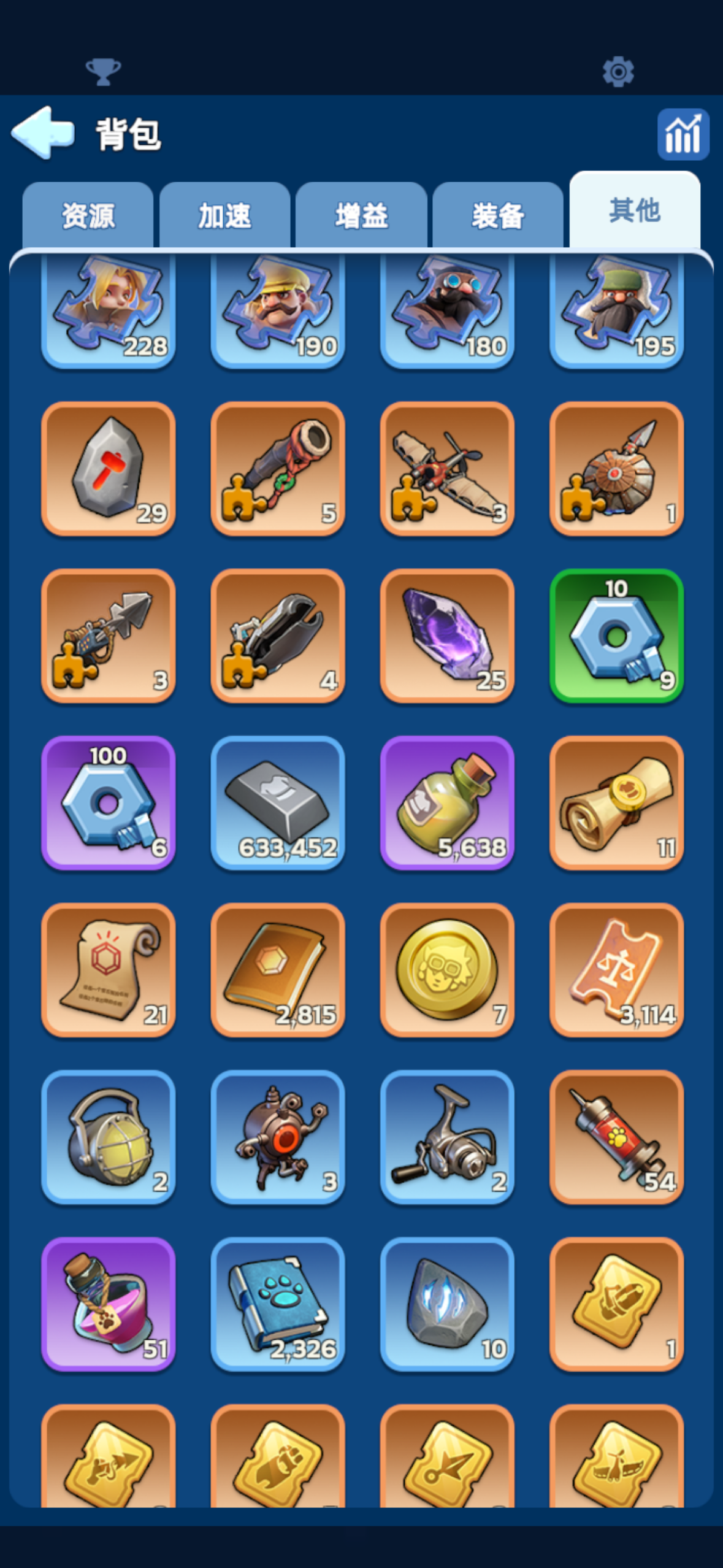The height and width of the screenshot is (1568, 723).
Task: Select the fishing reel item
Action: click(x=447, y=1136)
